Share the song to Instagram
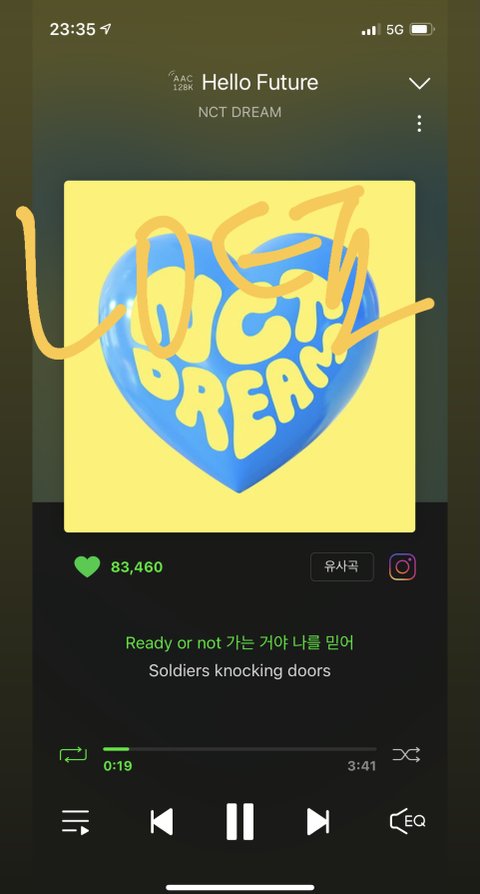The image size is (480, 894). point(402,567)
